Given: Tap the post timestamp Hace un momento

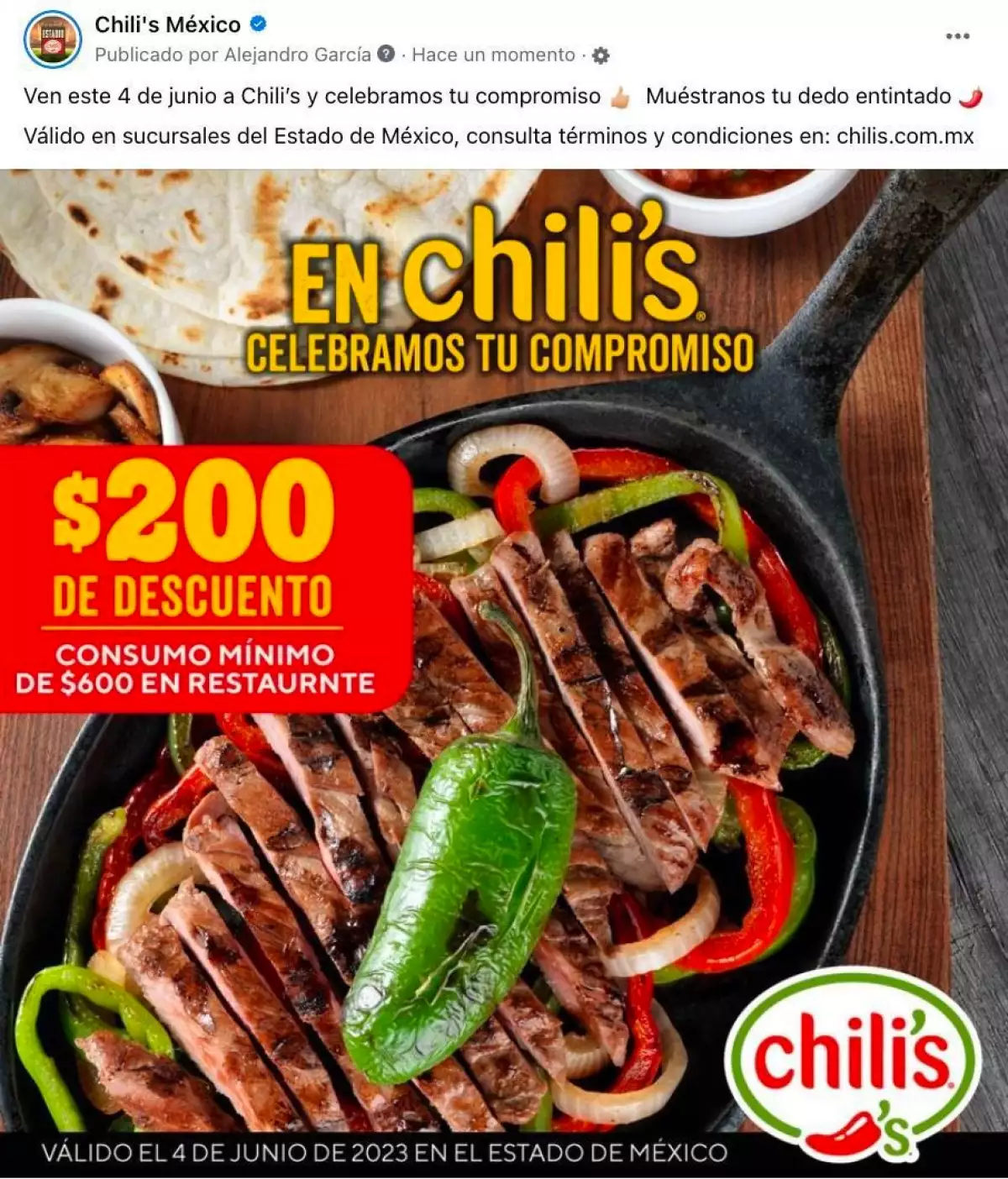Looking at the screenshot, I should (x=493, y=55).
